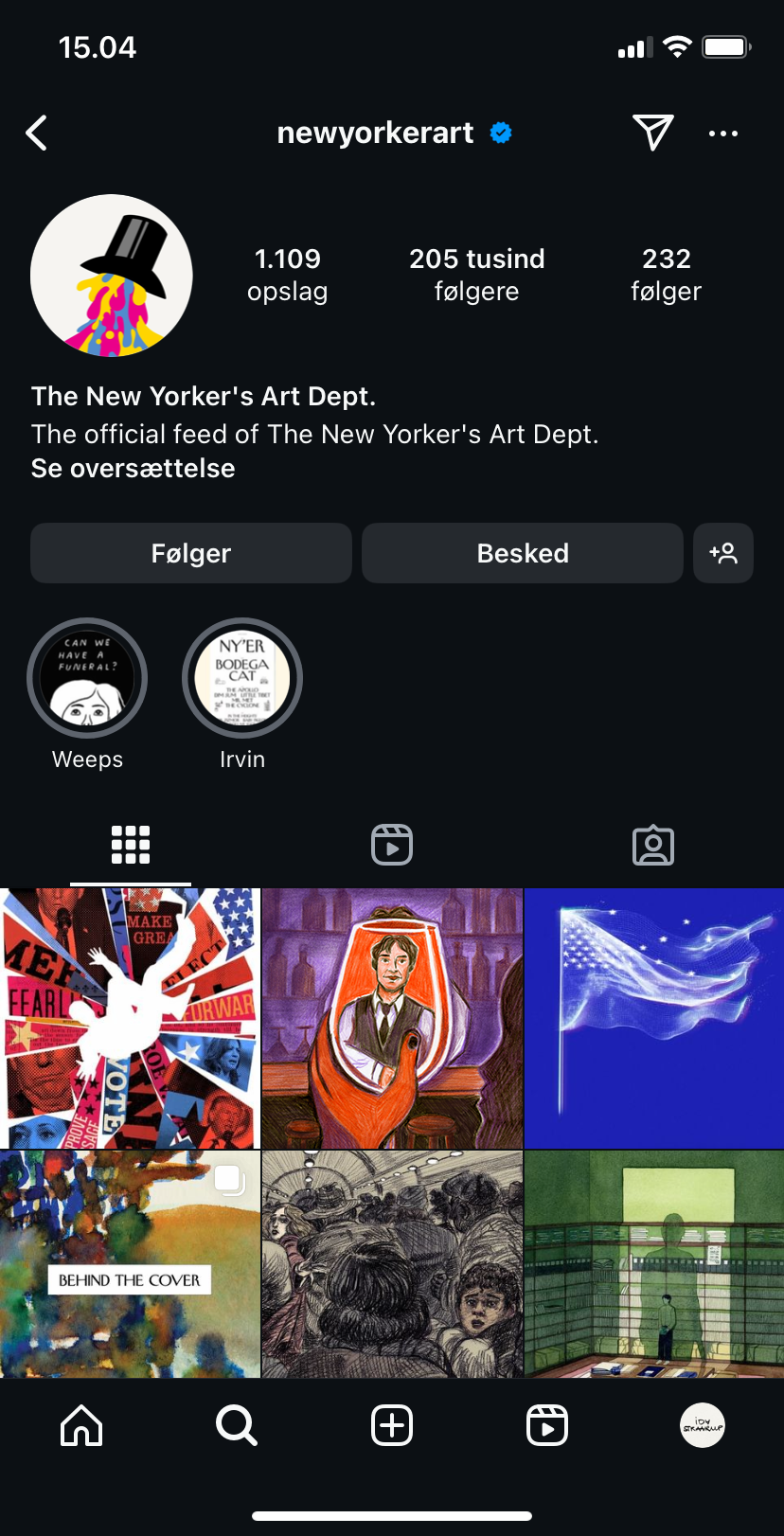784x1536 pixels.
Task: Switch to the Reels profile tab
Action: (392, 845)
